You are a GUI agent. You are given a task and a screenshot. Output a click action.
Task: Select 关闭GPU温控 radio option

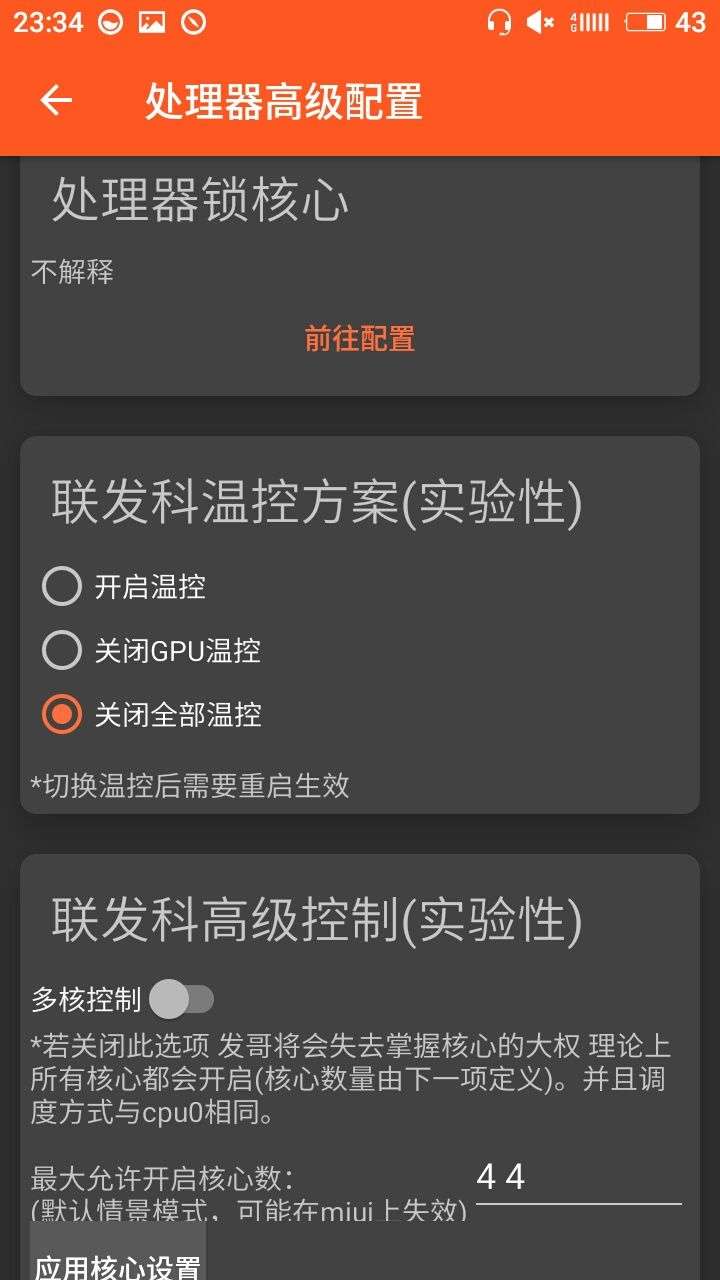[62, 651]
